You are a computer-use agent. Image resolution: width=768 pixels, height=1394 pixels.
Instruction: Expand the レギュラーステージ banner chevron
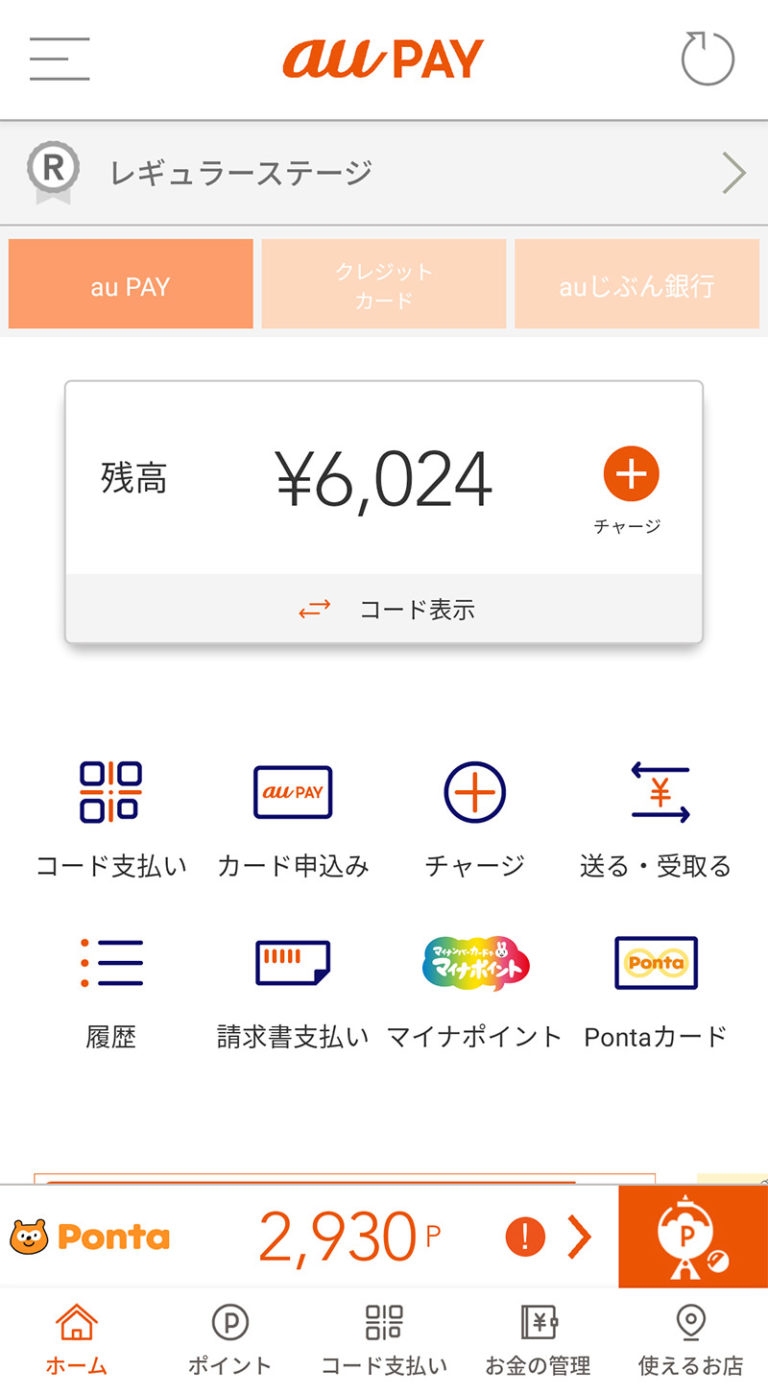[735, 172]
